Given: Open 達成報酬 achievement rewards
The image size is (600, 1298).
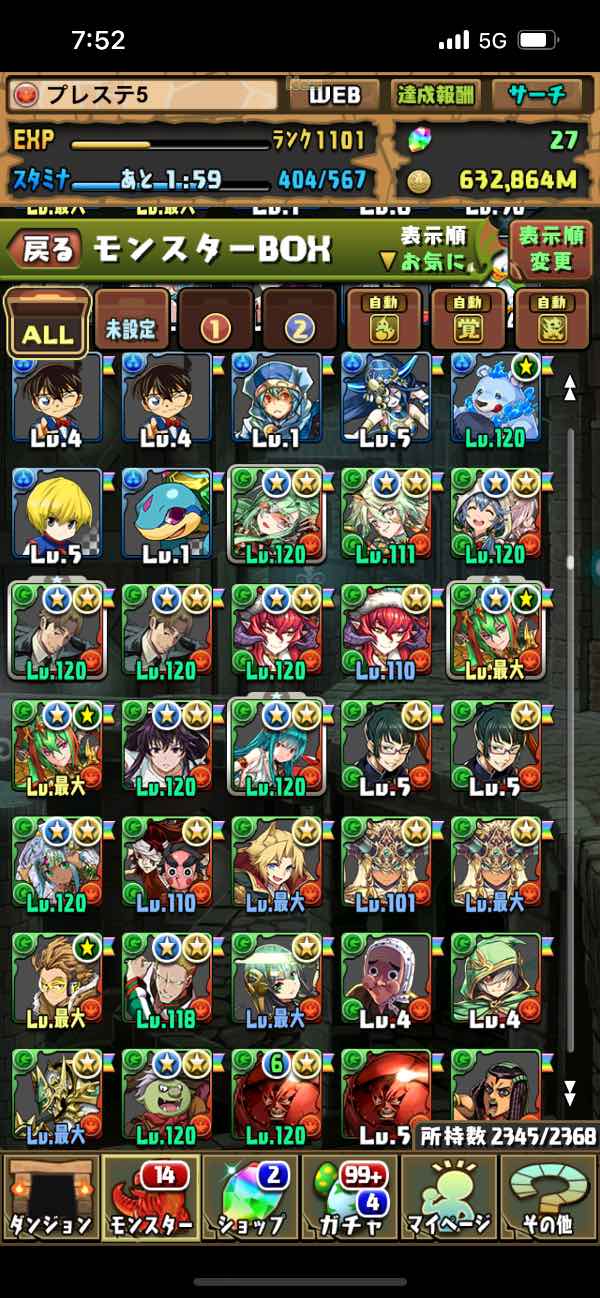Looking at the screenshot, I should [x=435, y=95].
